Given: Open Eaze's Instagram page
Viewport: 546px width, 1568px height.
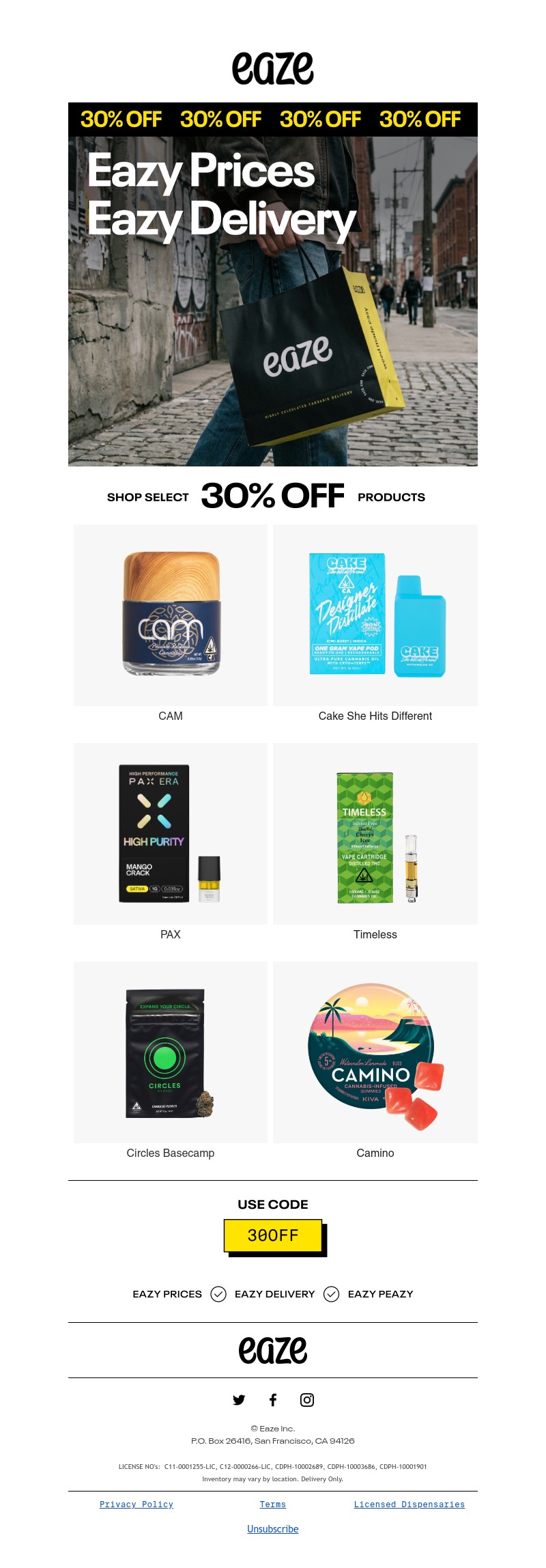Looking at the screenshot, I should point(307,1400).
